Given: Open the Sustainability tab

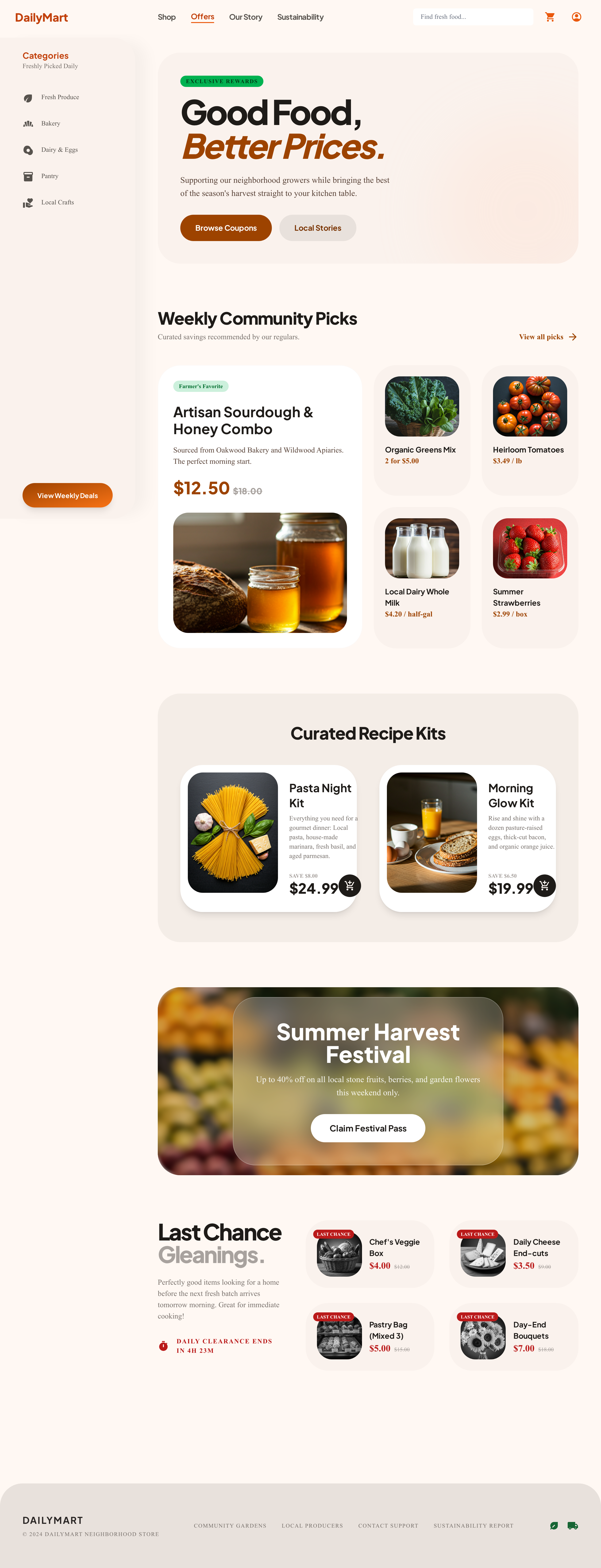Looking at the screenshot, I should tap(300, 17).
